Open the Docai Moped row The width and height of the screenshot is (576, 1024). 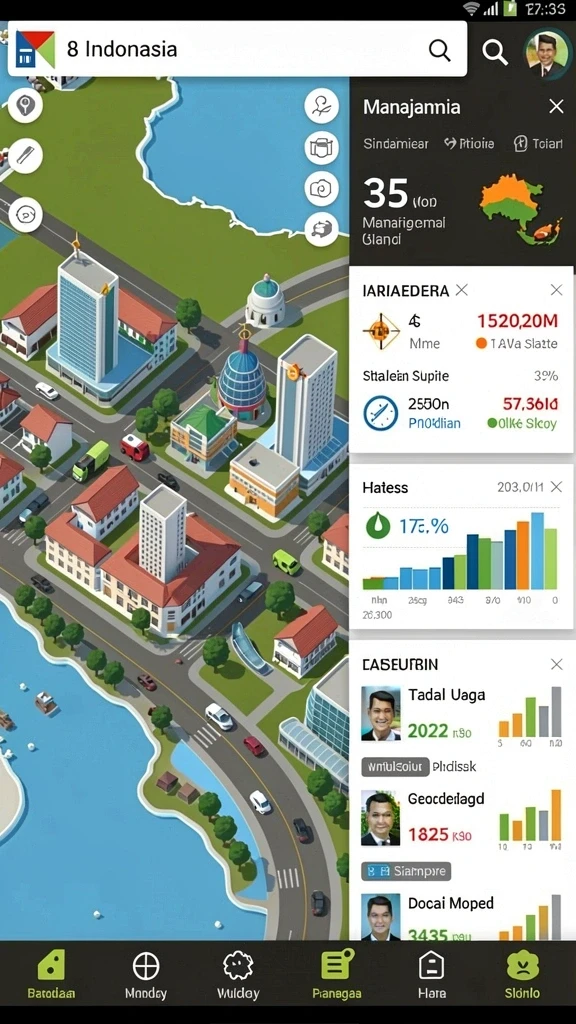tap(462, 918)
